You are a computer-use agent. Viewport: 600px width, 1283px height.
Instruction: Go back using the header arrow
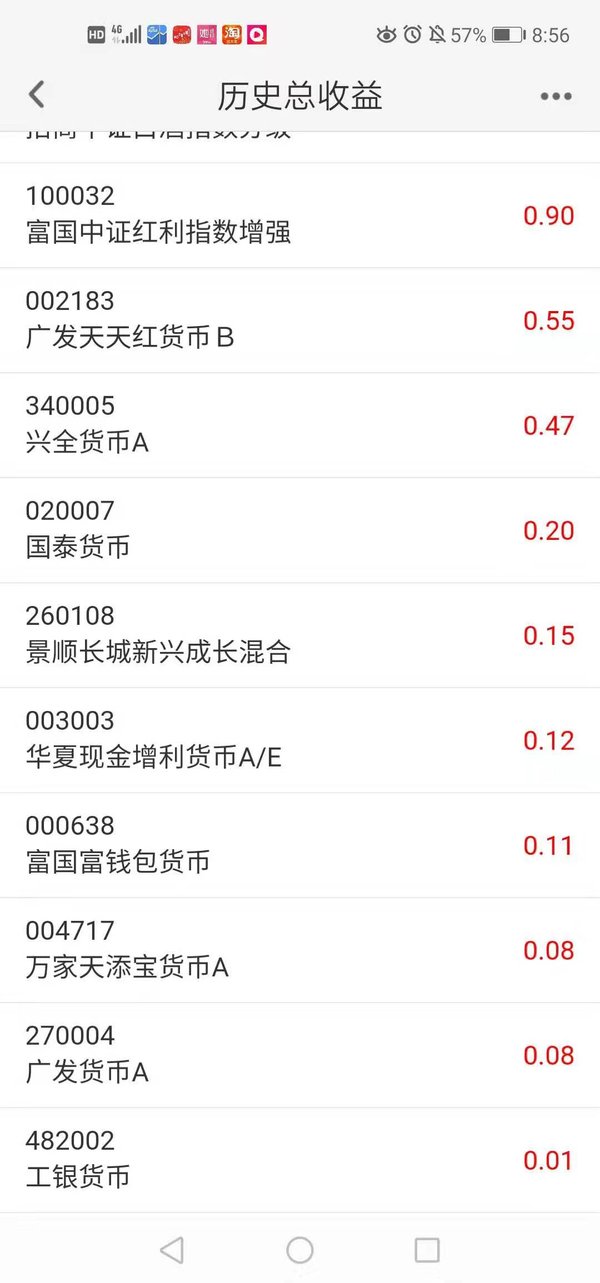pos(37,95)
